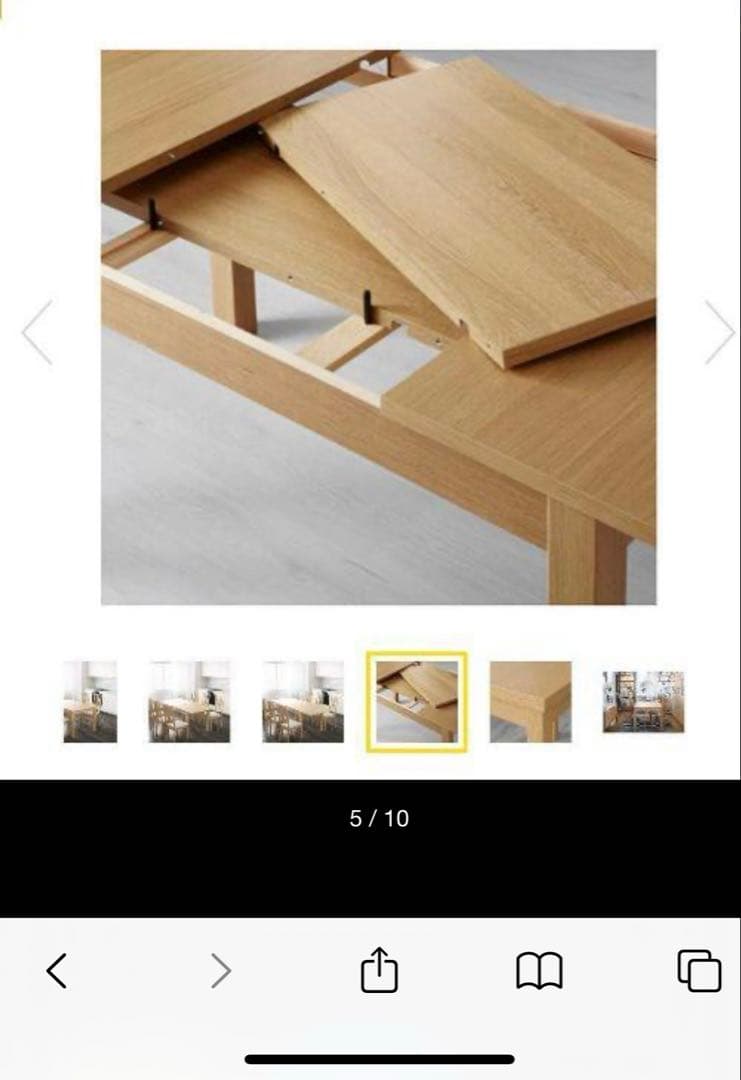Image resolution: width=741 pixels, height=1080 pixels.
Task: Show the previous product photo
Action: (x=37, y=330)
